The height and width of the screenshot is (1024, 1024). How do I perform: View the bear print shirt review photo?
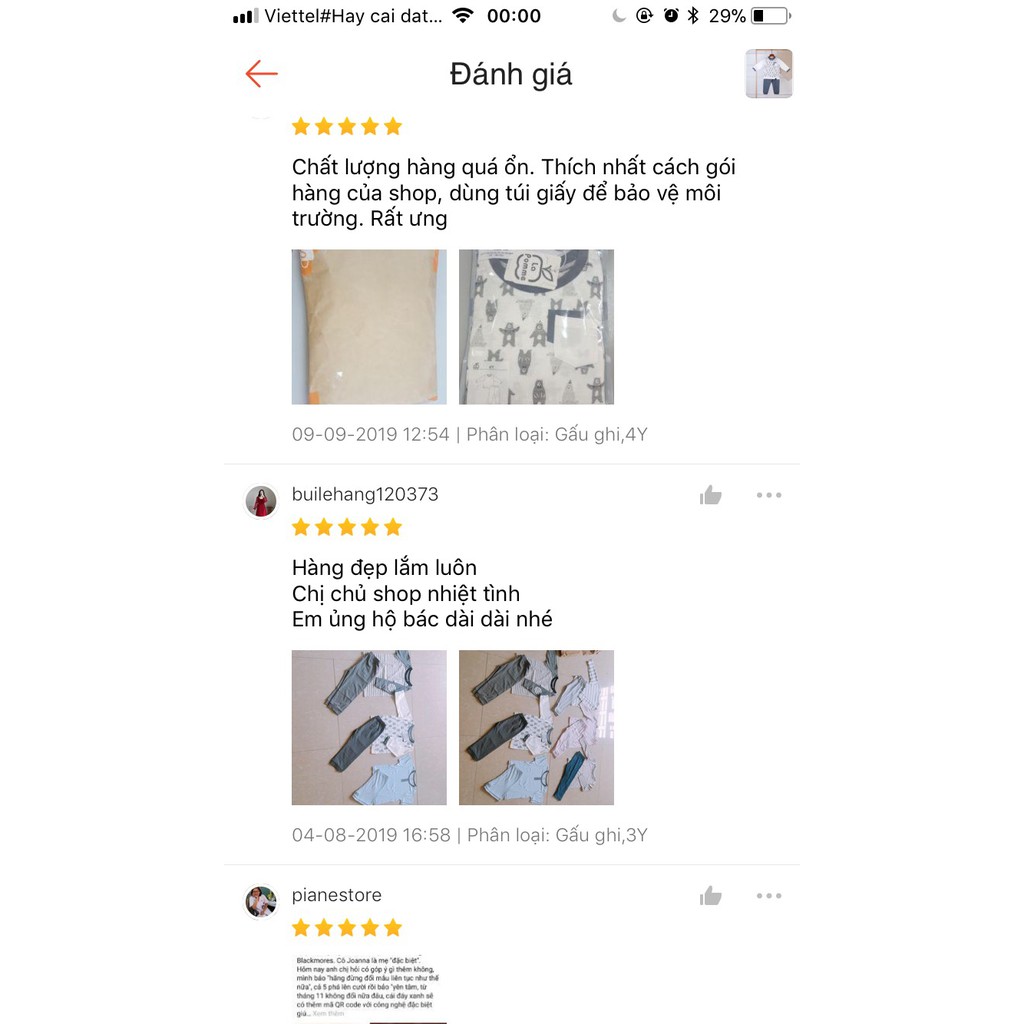click(536, 327)
